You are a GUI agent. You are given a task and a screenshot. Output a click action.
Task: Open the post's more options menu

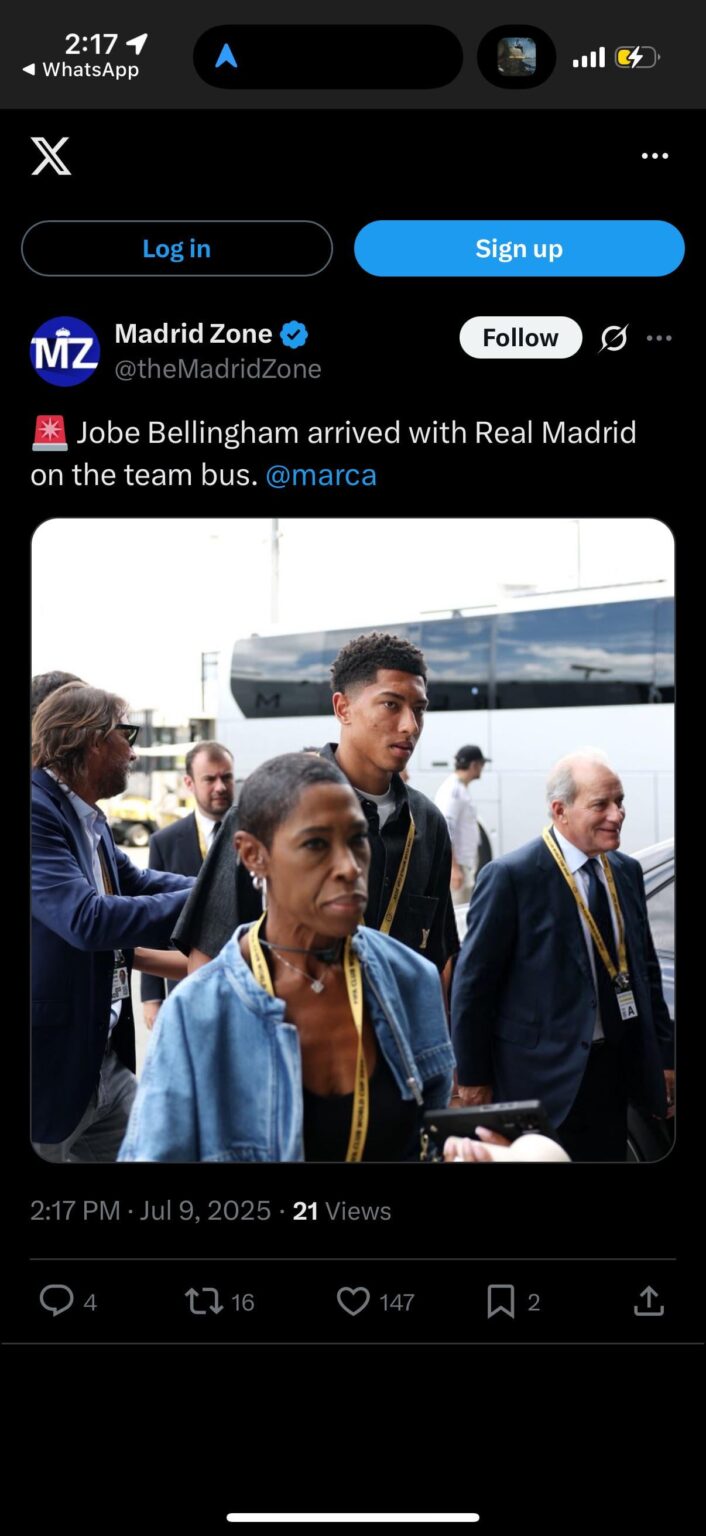659,339
